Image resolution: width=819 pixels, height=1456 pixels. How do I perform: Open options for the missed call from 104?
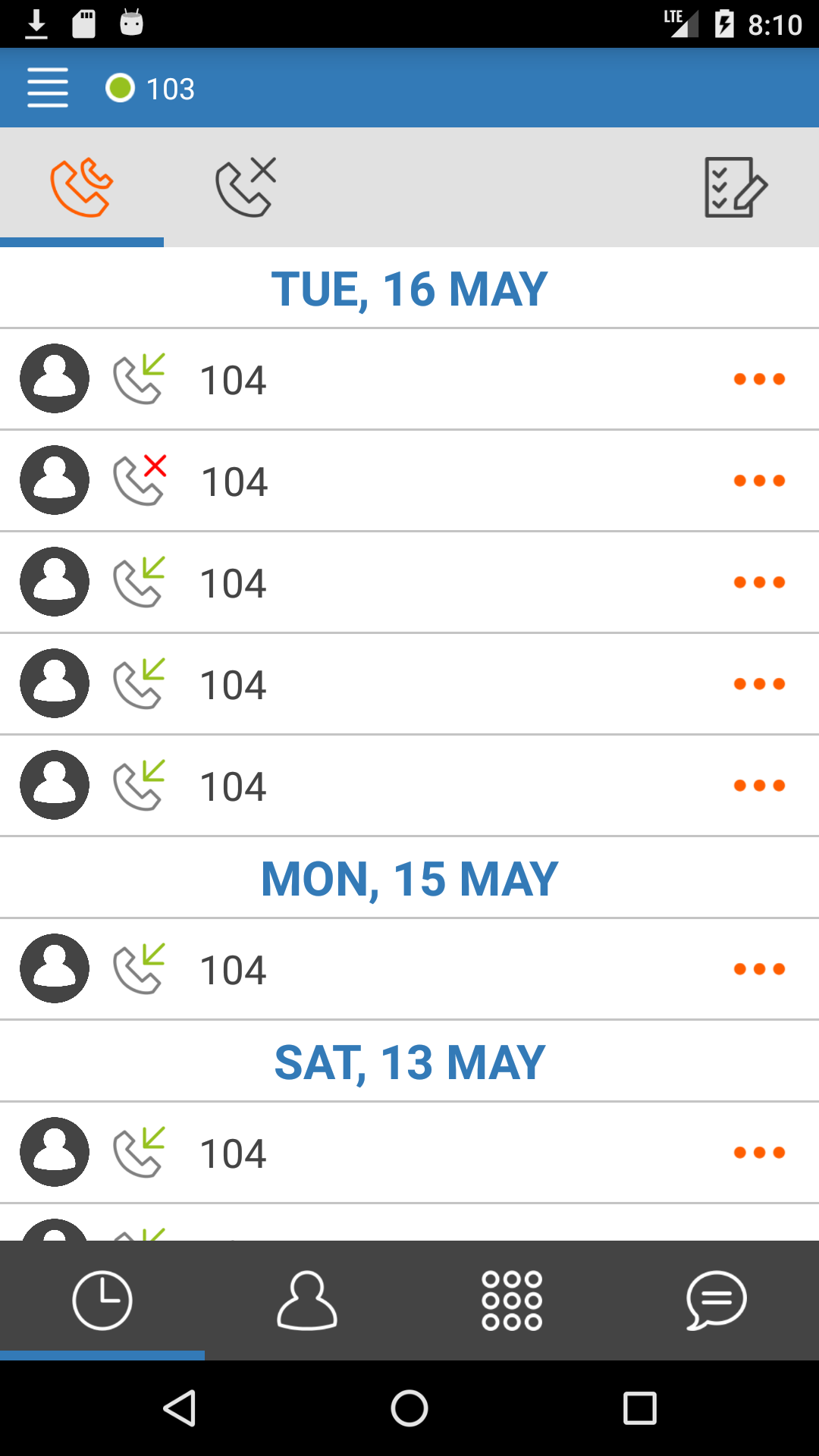[x=759, y=481]
